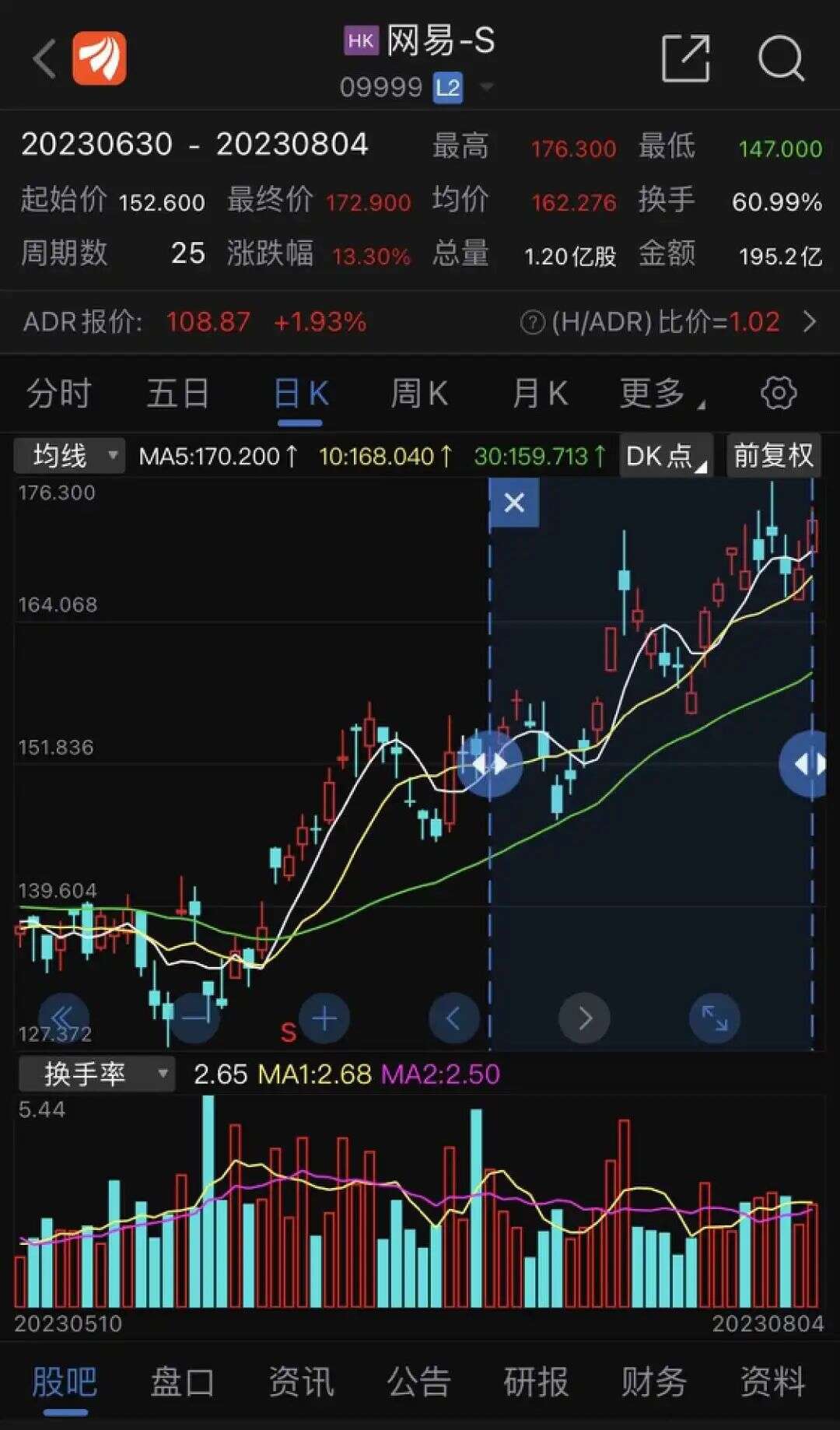The width and height of the screenshot is (840, 1430).
Task: Switch to the 周K weekly chart tab
Action: pos(418,393)
